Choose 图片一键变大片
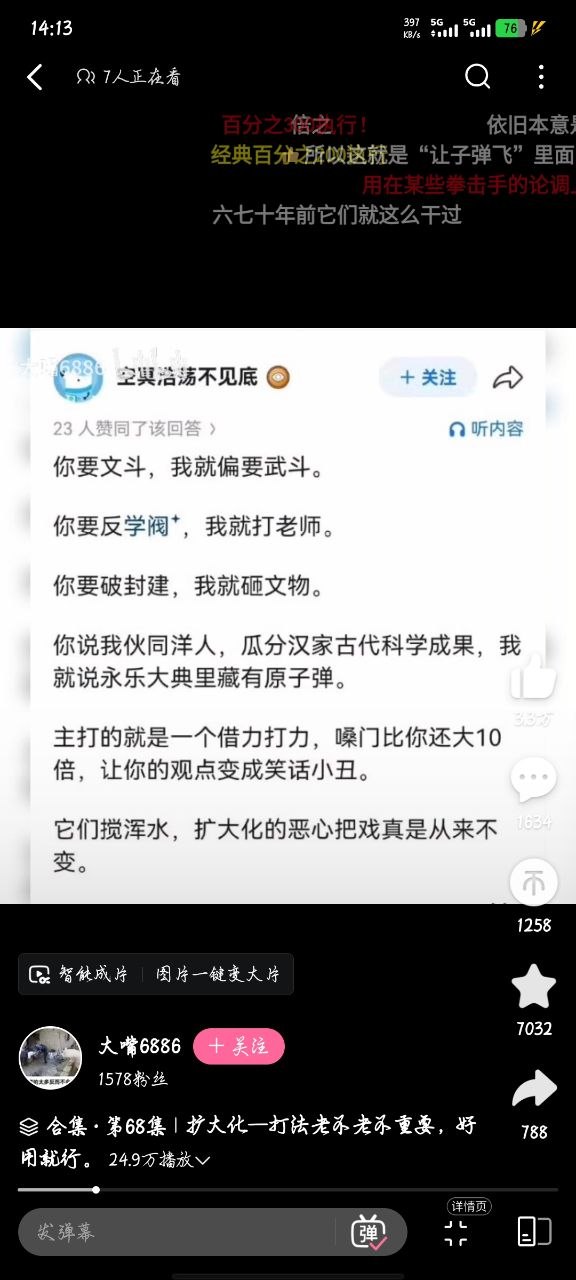This screenshot has height=1280, width=576. [x=218, y=974]
